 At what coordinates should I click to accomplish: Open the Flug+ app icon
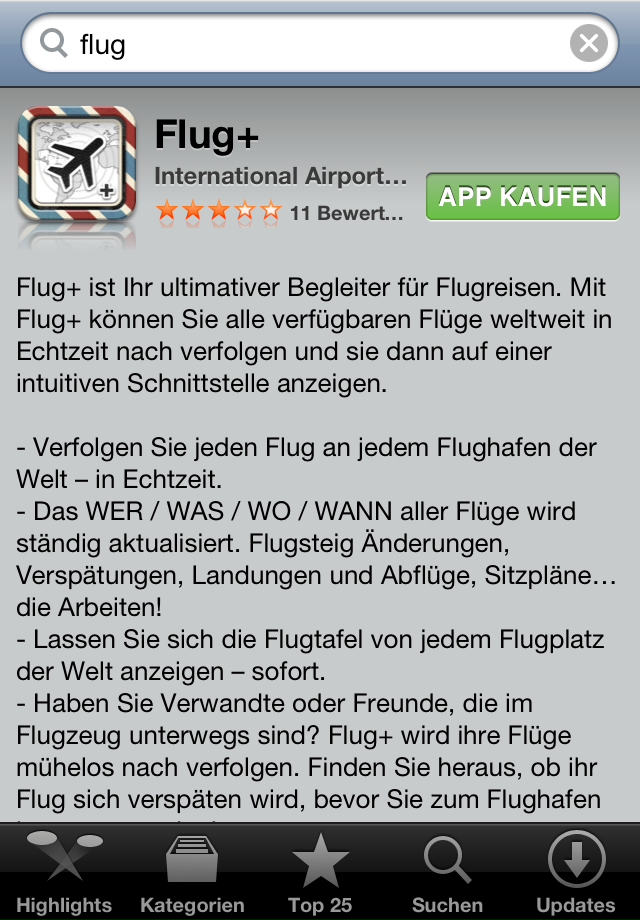(x=77, y=164)
